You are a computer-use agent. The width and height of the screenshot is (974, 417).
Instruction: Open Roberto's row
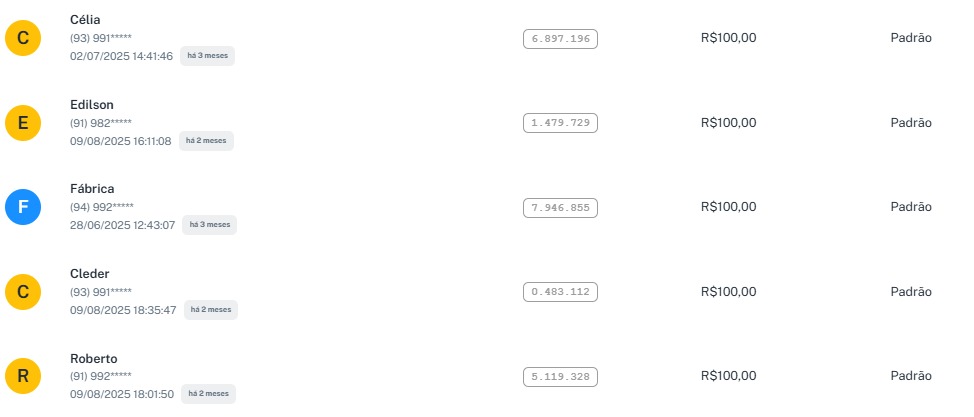click(93, 359)
